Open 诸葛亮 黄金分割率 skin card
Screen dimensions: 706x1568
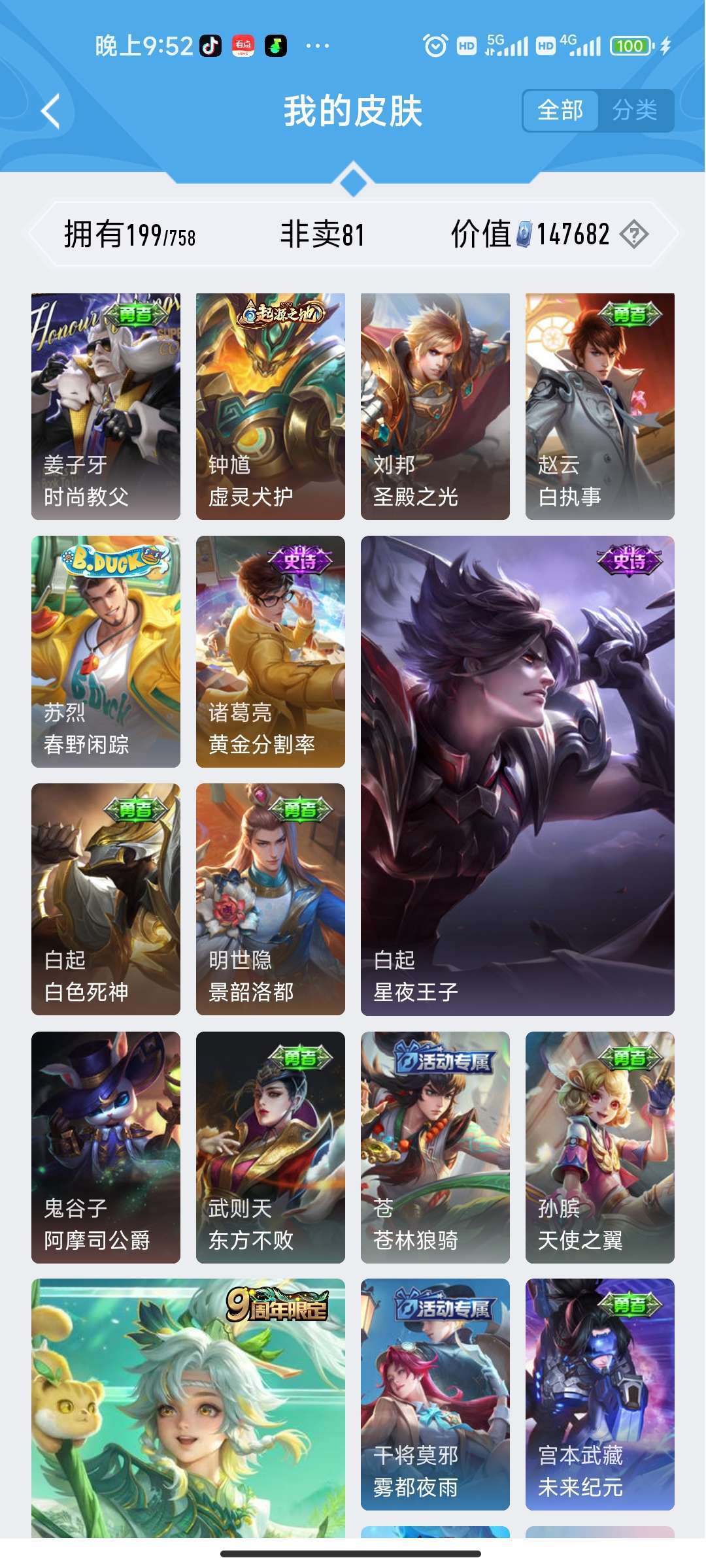click(x=271, y=651)
